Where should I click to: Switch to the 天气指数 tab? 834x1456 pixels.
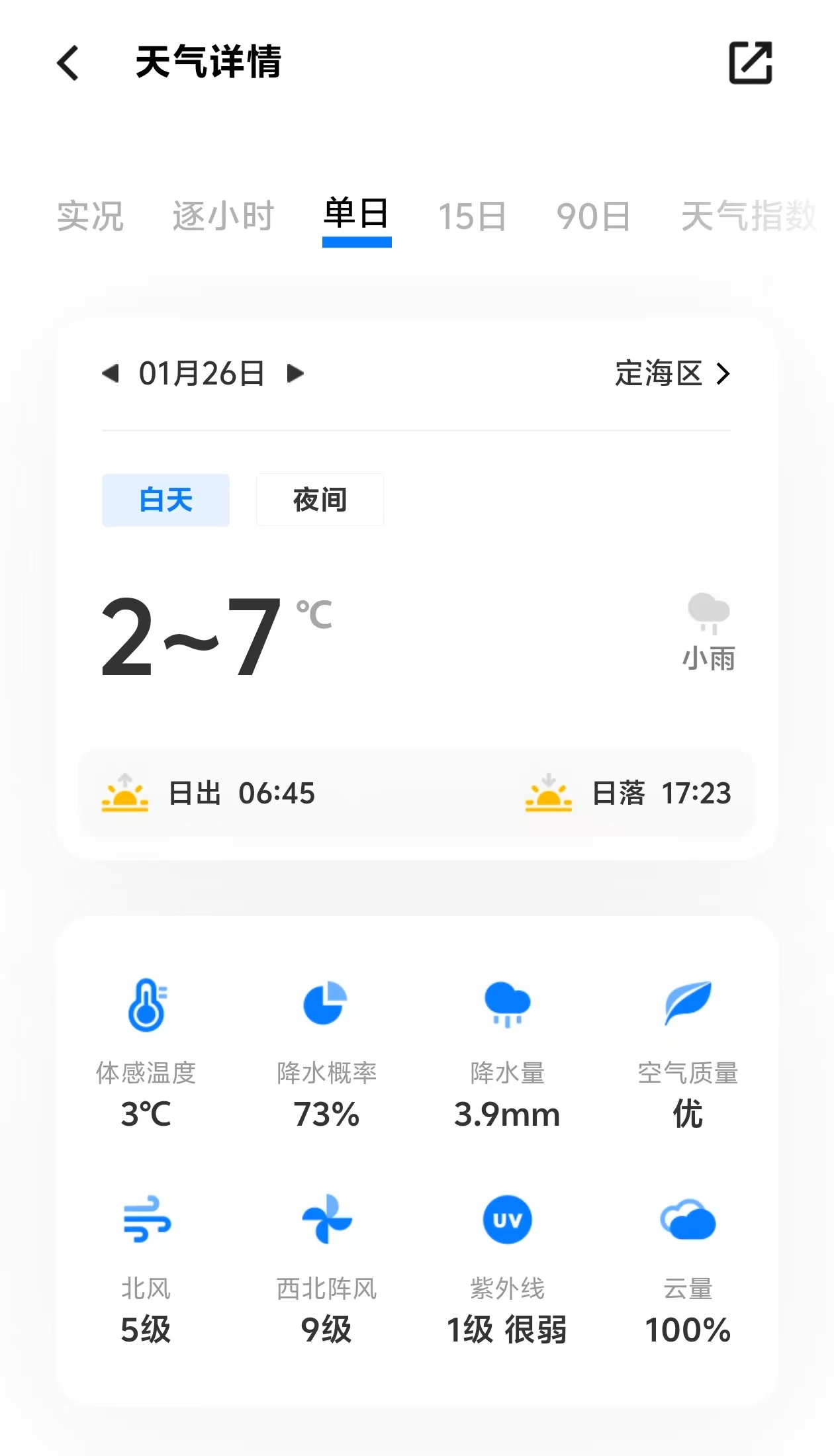coord(749,216)
